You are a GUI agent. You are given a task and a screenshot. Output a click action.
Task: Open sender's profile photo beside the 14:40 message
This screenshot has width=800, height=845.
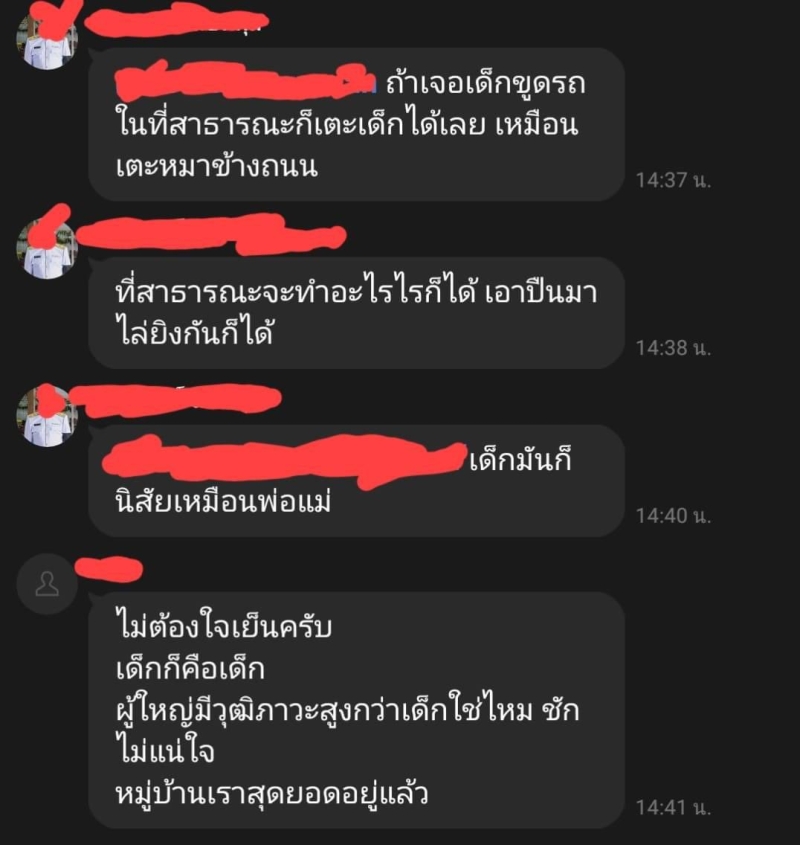47,415
